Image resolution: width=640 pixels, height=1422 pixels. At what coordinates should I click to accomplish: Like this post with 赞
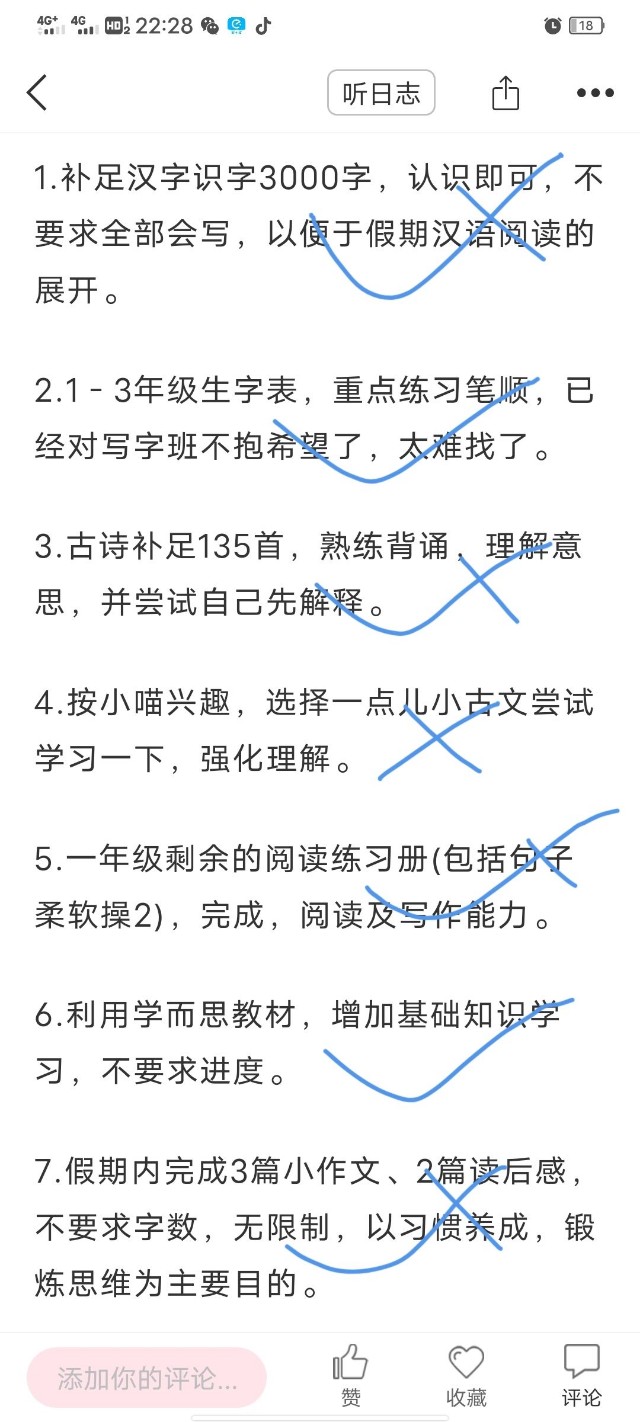coord(350,1376)
